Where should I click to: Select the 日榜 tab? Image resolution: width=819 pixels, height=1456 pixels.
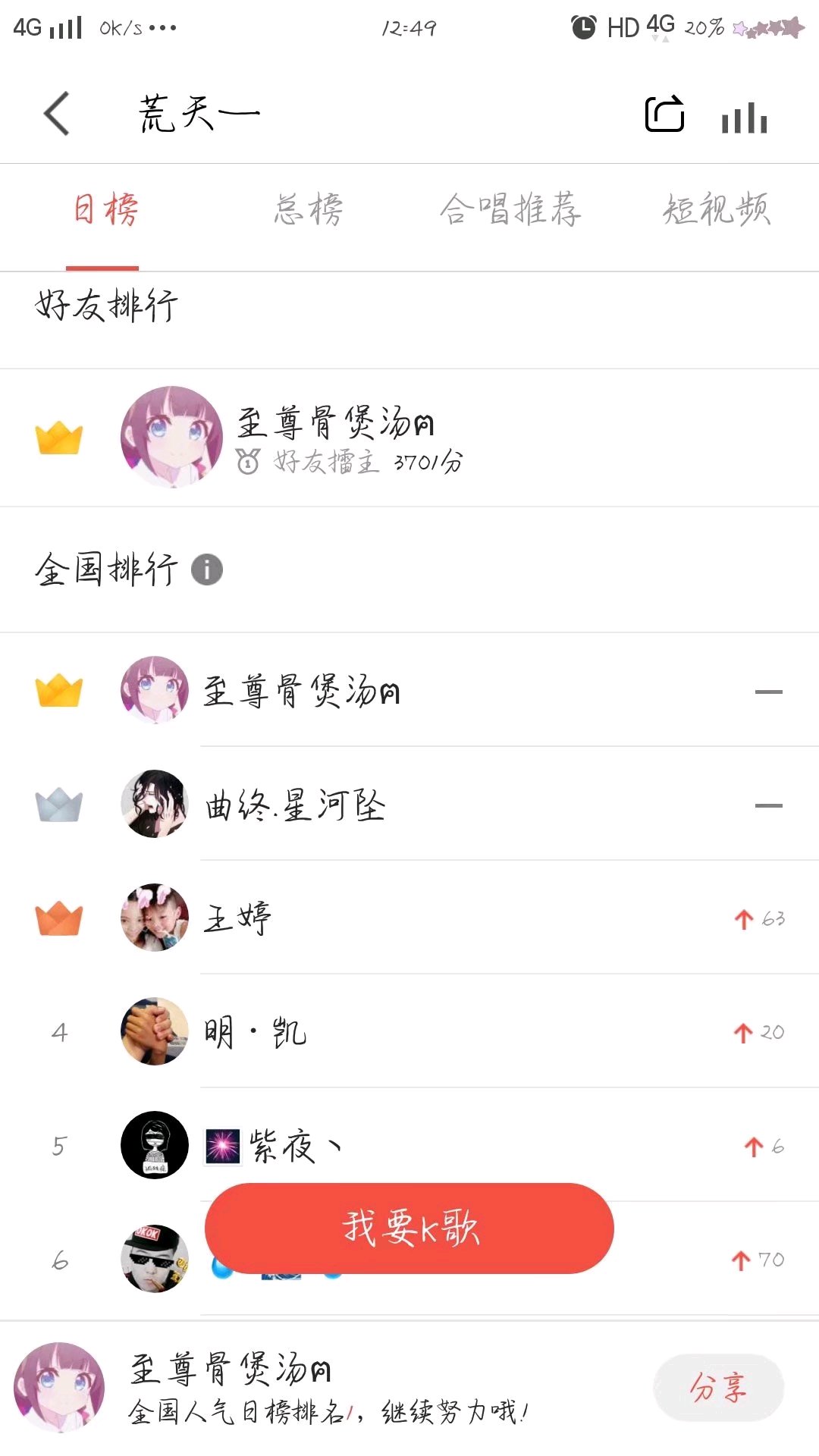point(105,210)
